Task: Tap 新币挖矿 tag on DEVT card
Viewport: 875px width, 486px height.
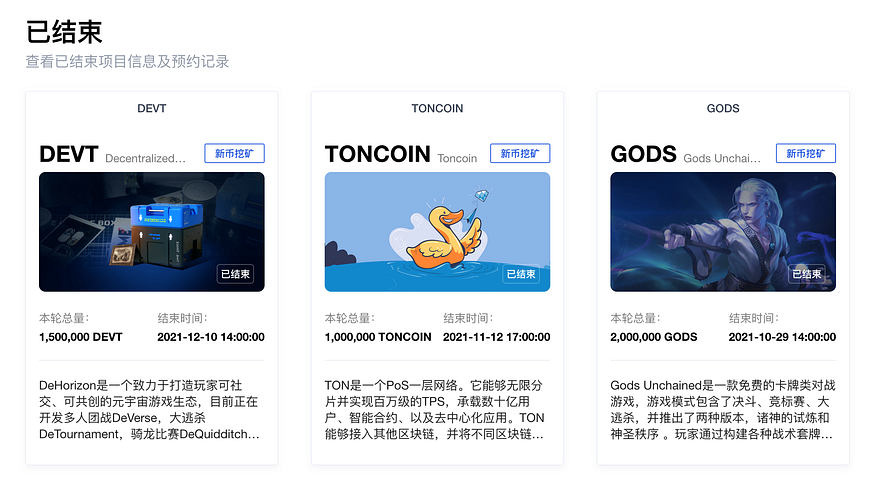Action: point(234,154)
